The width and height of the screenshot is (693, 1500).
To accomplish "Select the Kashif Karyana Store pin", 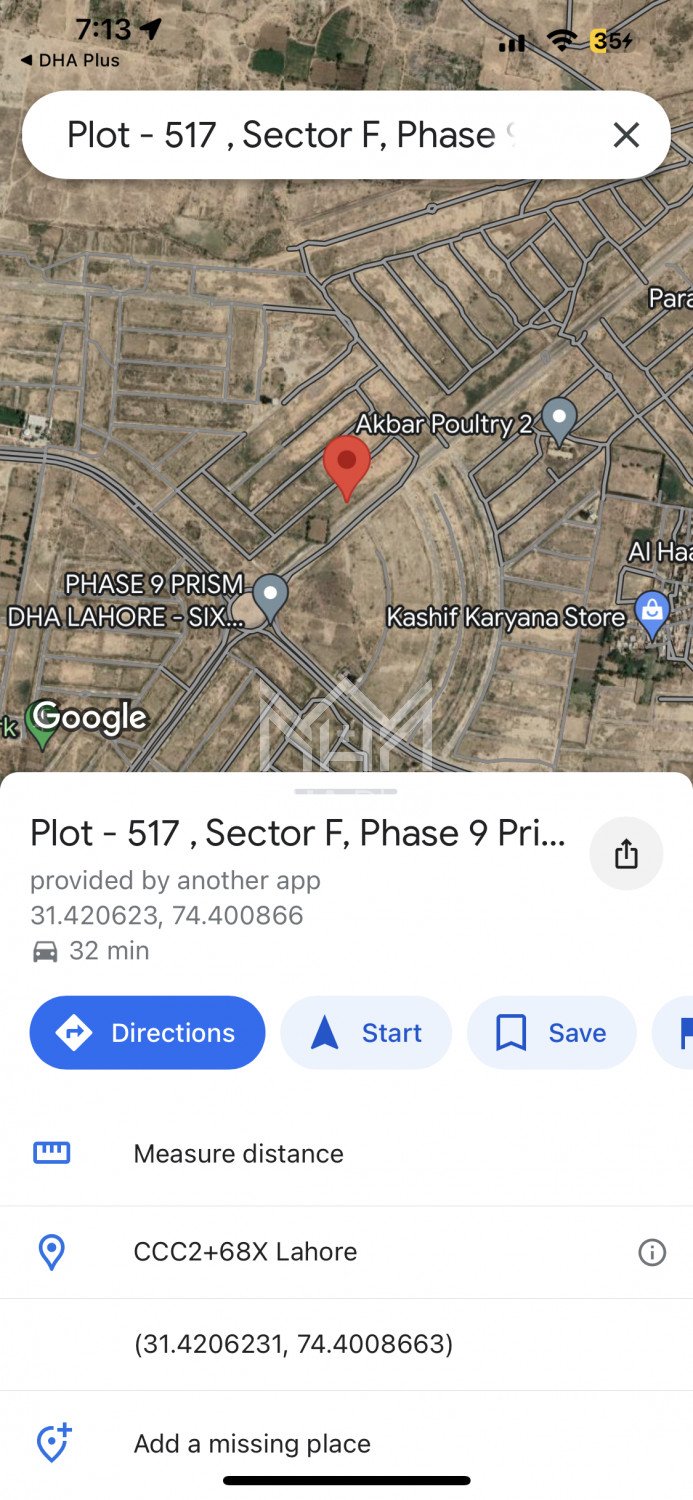I will [652, 612].
